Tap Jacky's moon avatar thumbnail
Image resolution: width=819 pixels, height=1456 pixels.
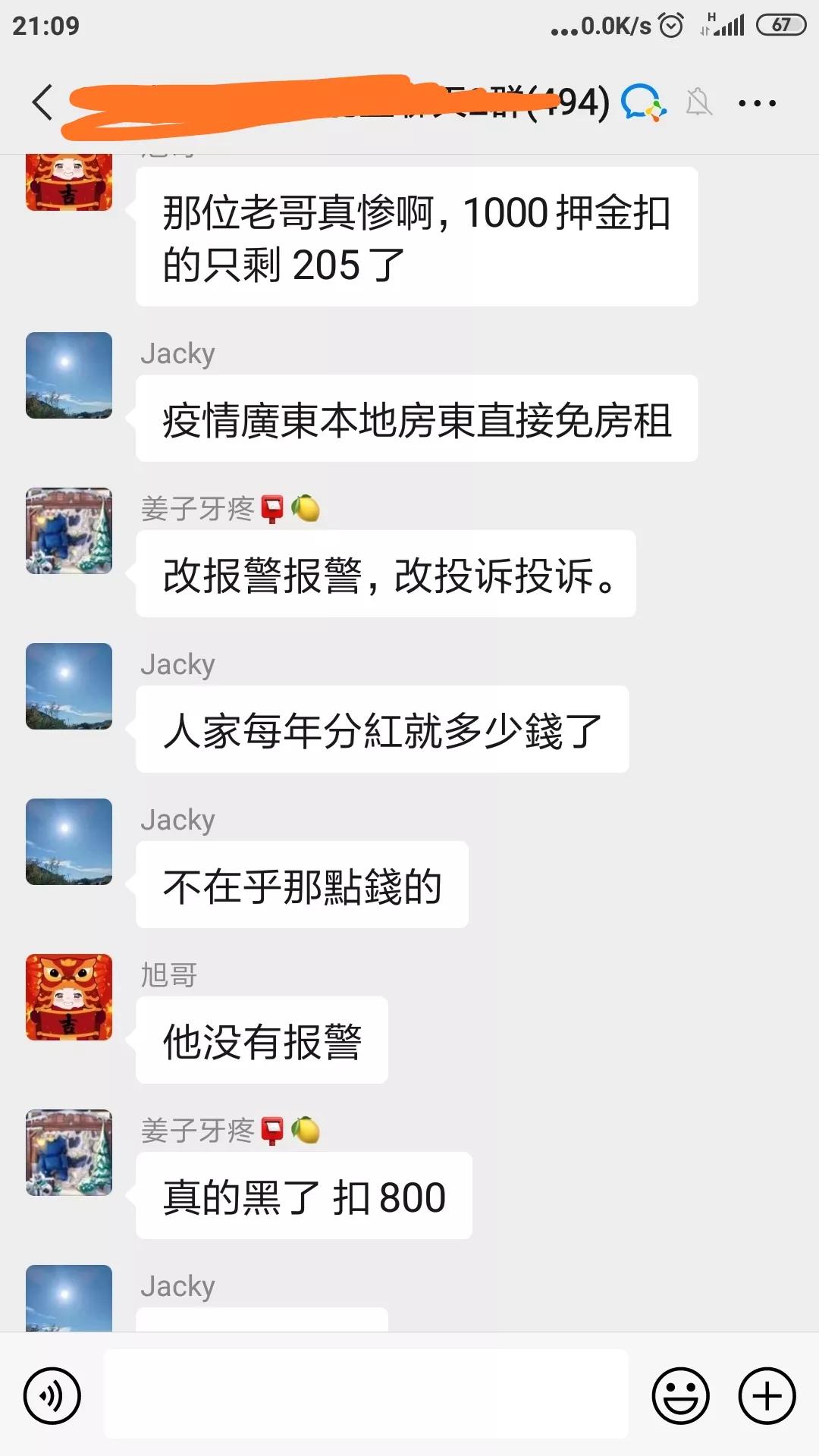(68, 374)
